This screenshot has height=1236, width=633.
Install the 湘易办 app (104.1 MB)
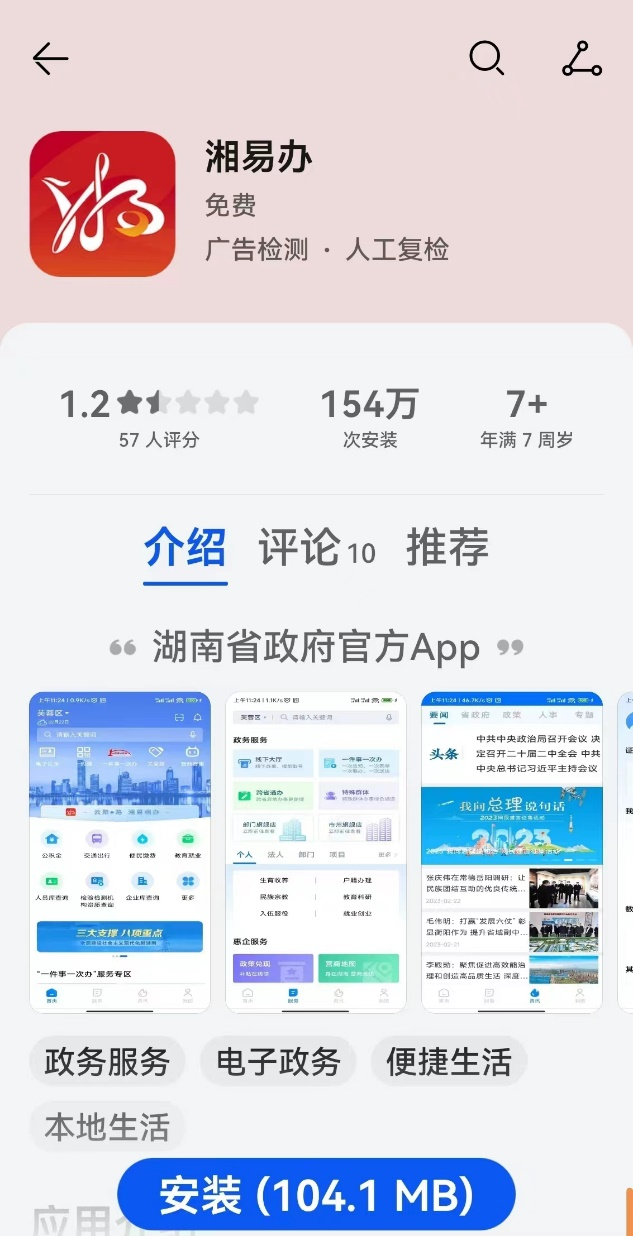coord(316,1195)
